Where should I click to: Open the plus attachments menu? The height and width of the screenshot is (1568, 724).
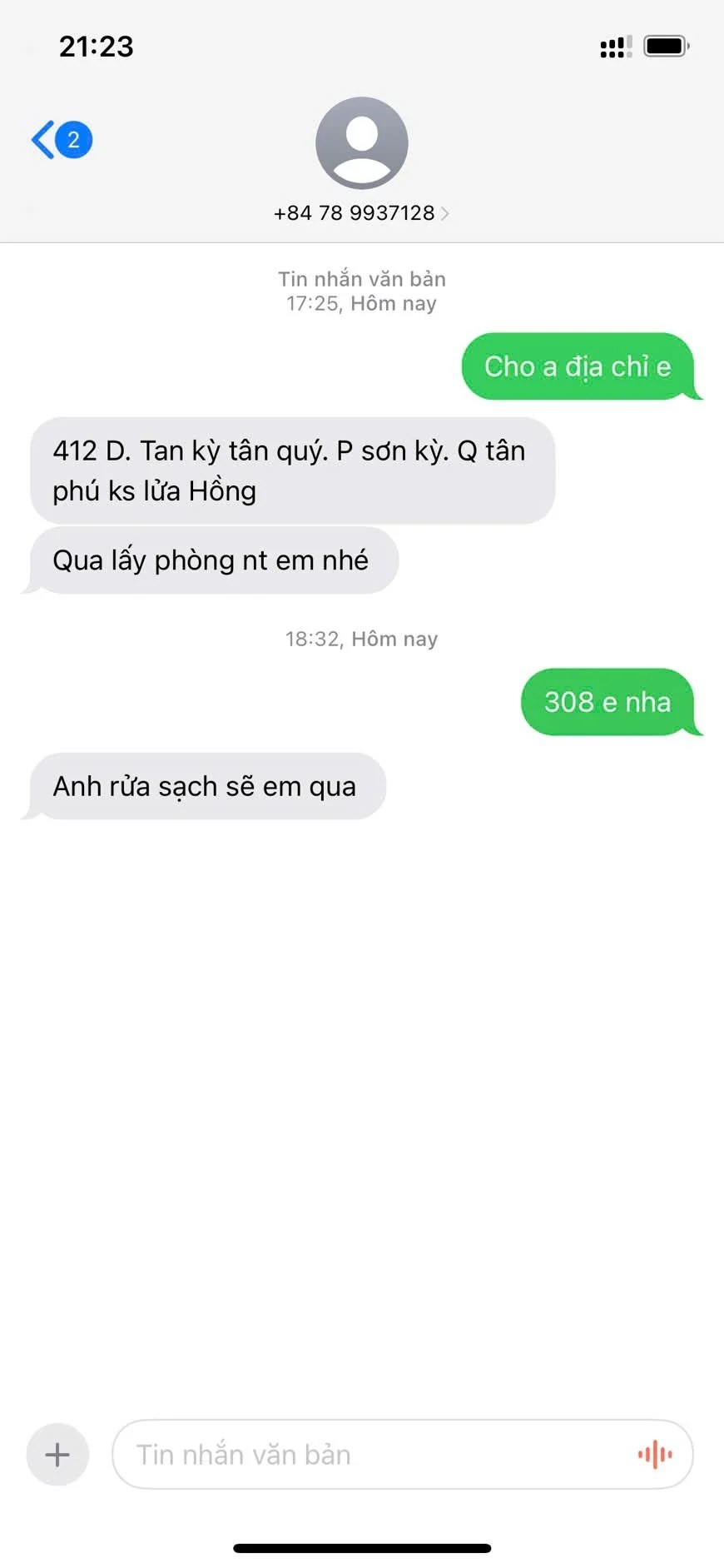pos(57,1455)
